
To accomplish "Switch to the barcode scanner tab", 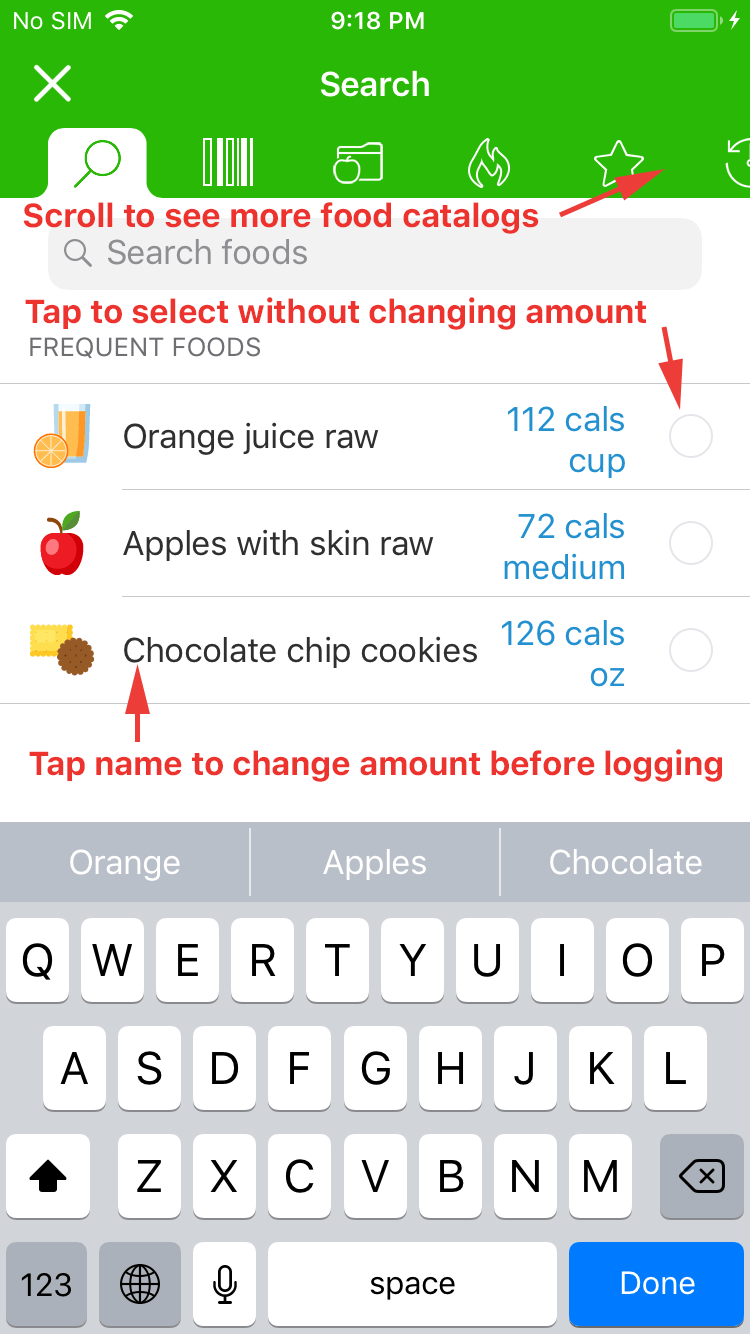I will pos(228,162).
